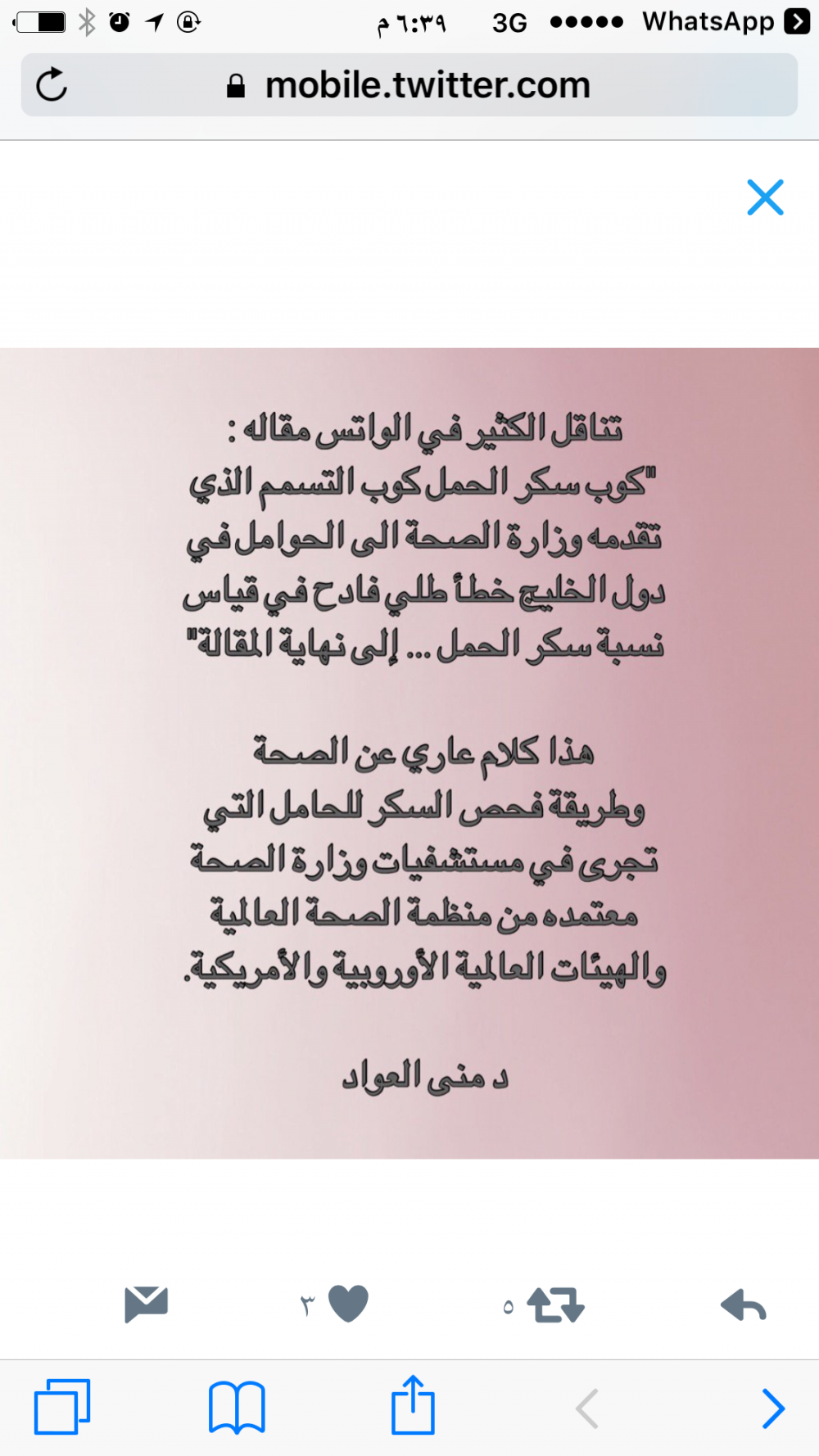Viewport: 819px width, 1456px height.
Task: Close the image viewer with the X
Action: [765, 197]
